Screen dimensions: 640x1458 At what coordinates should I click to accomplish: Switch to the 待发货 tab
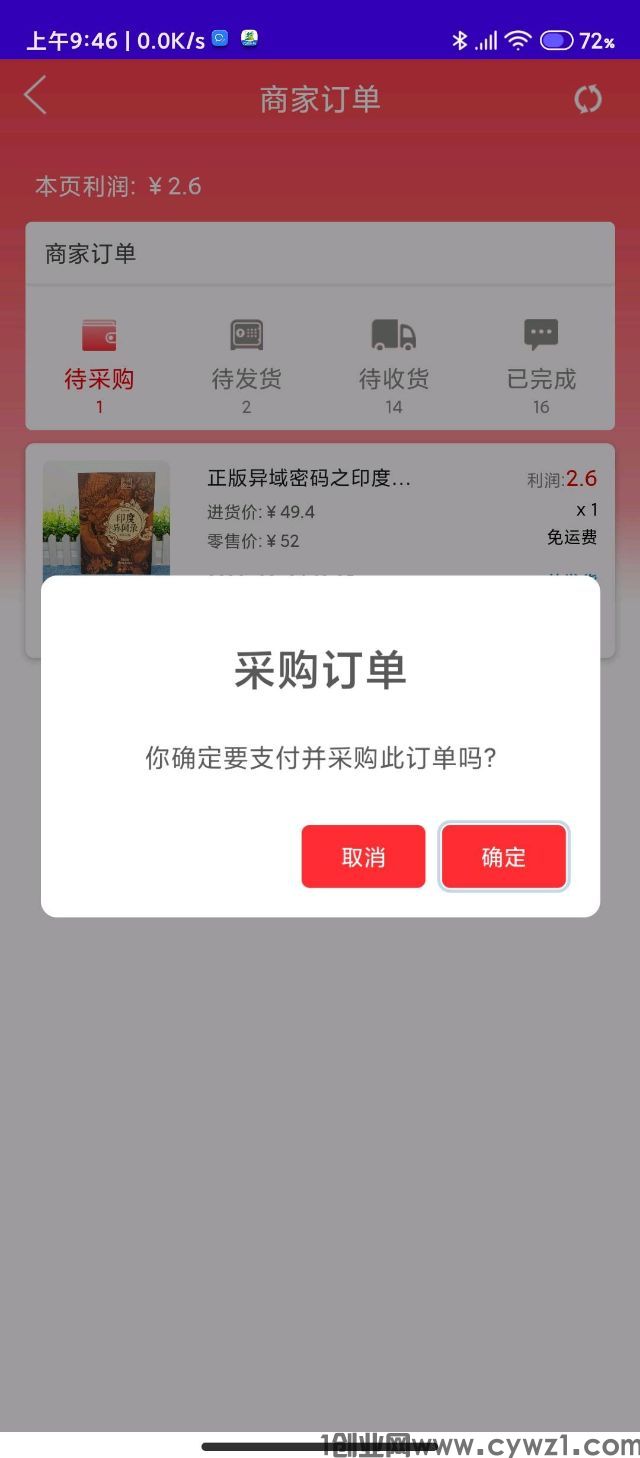tap(246, 361)
